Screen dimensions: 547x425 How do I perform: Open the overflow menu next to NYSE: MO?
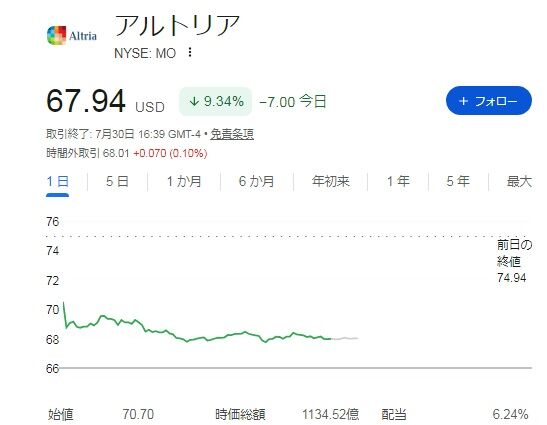190,53
